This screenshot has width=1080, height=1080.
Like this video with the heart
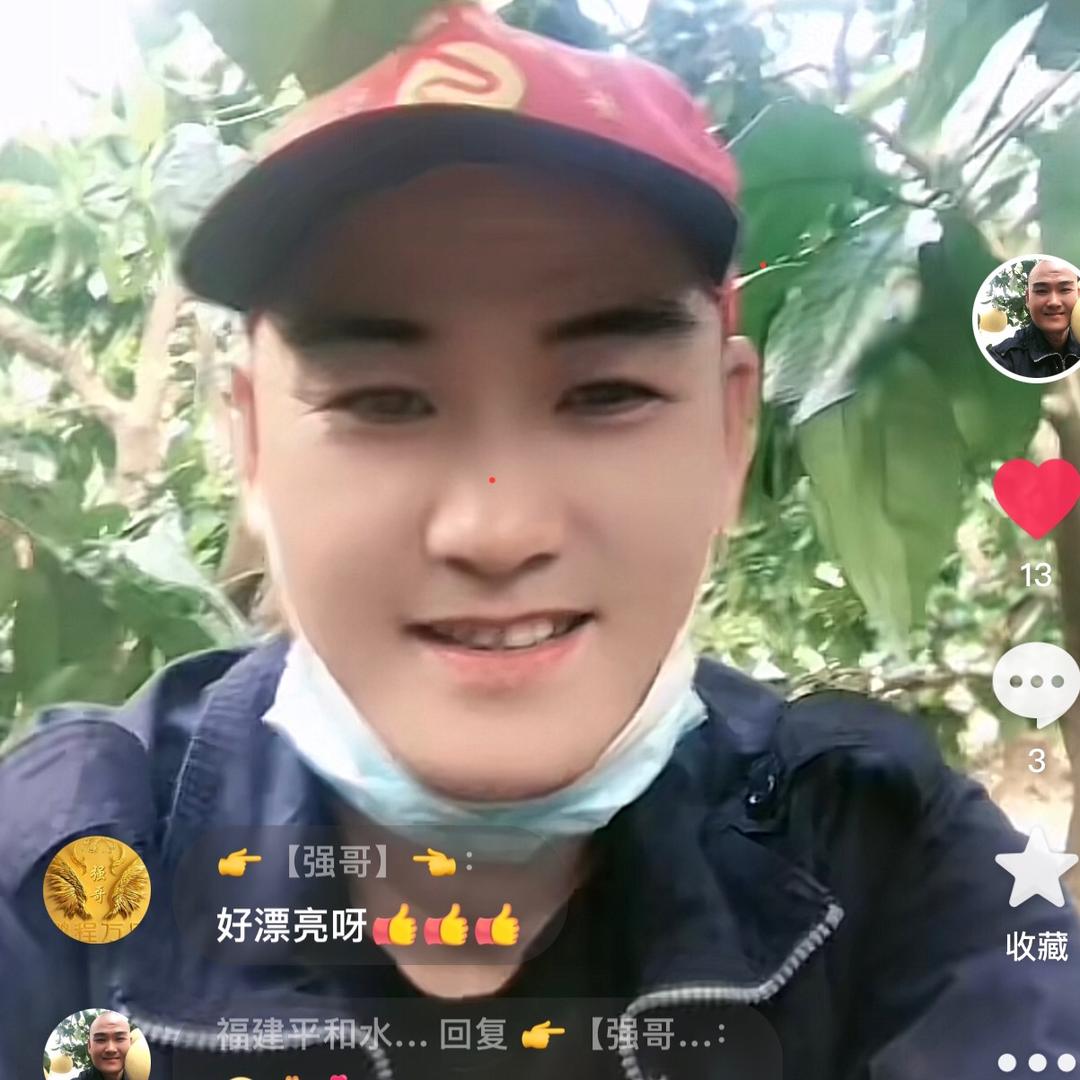click(x=1036, y=497)
